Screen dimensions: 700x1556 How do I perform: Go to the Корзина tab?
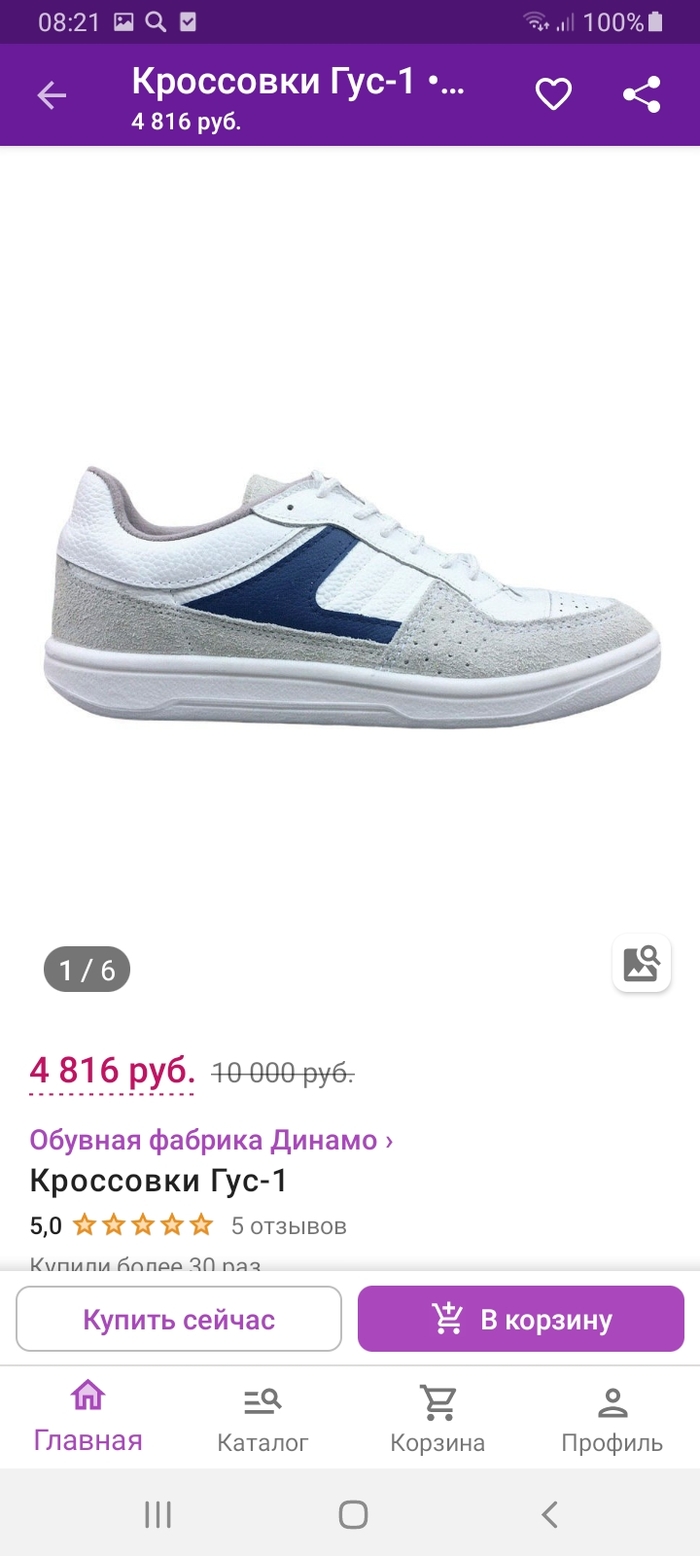tap(437, 1418)
